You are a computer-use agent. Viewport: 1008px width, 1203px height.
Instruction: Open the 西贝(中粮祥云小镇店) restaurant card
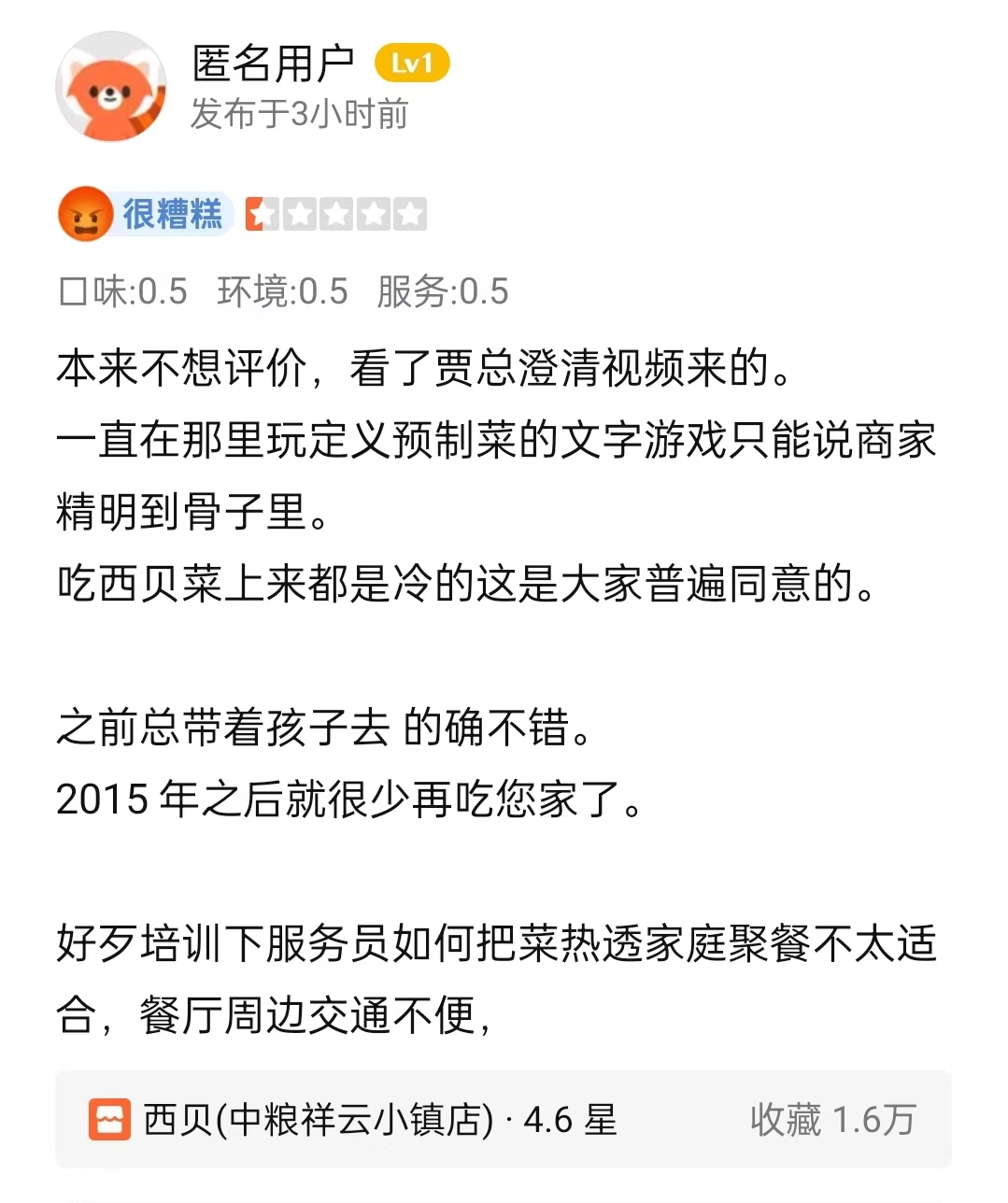point(374,1119)
